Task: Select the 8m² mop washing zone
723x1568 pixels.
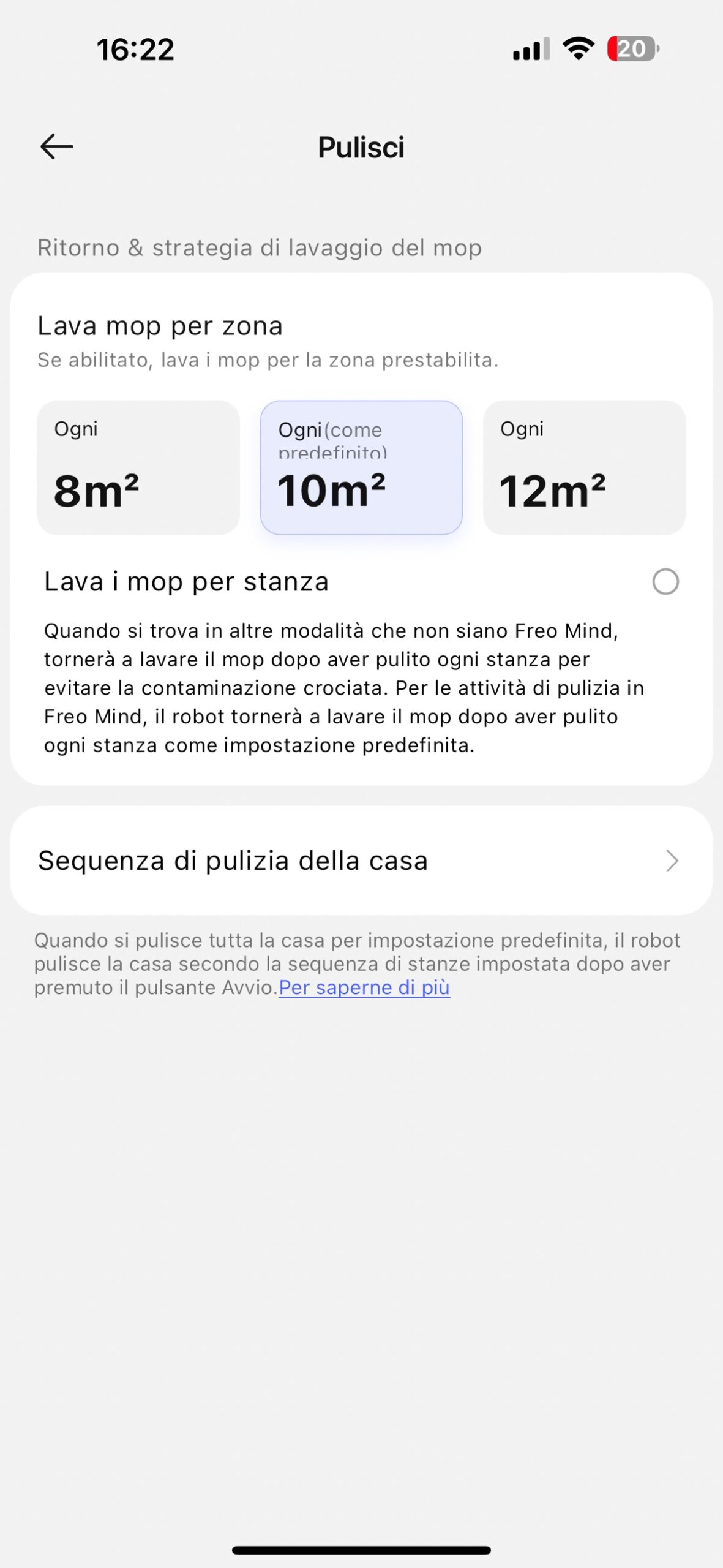Action: (138, 467)
